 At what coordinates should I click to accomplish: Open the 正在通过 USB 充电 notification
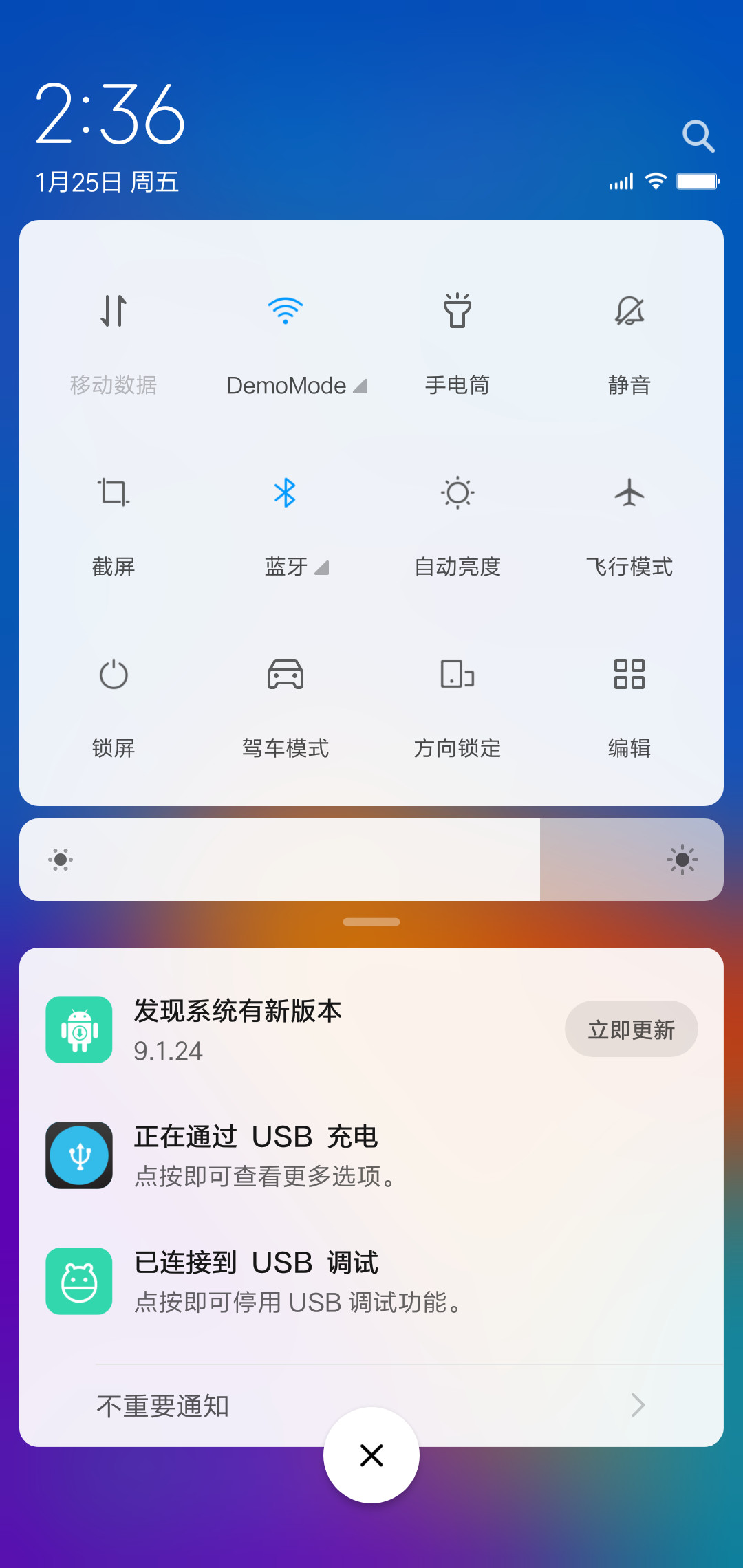(371, 1155)
